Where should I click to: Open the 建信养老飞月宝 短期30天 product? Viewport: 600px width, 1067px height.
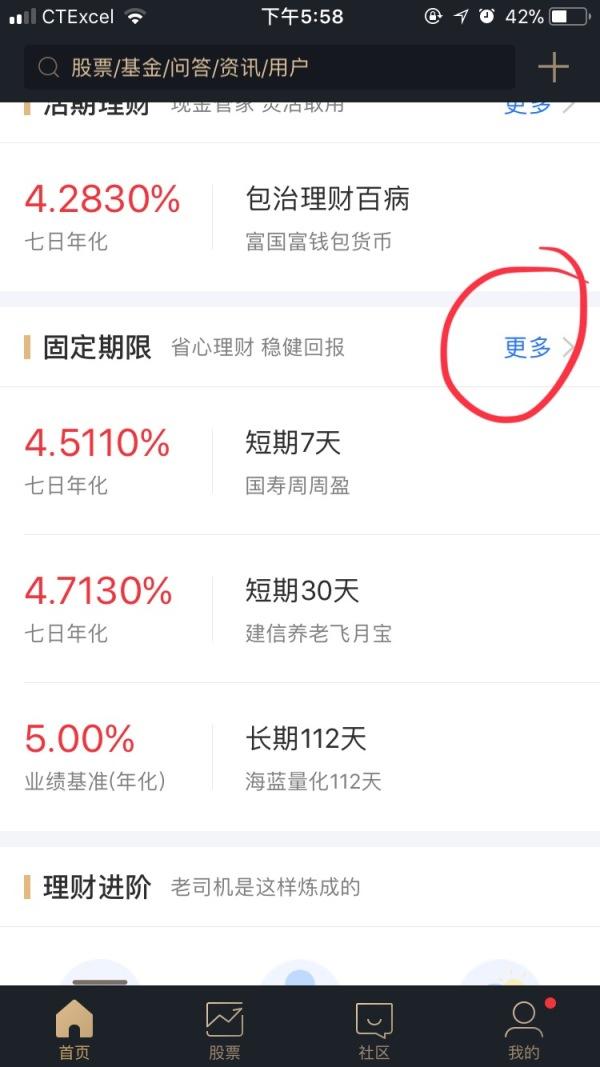[x=300, y=608]
